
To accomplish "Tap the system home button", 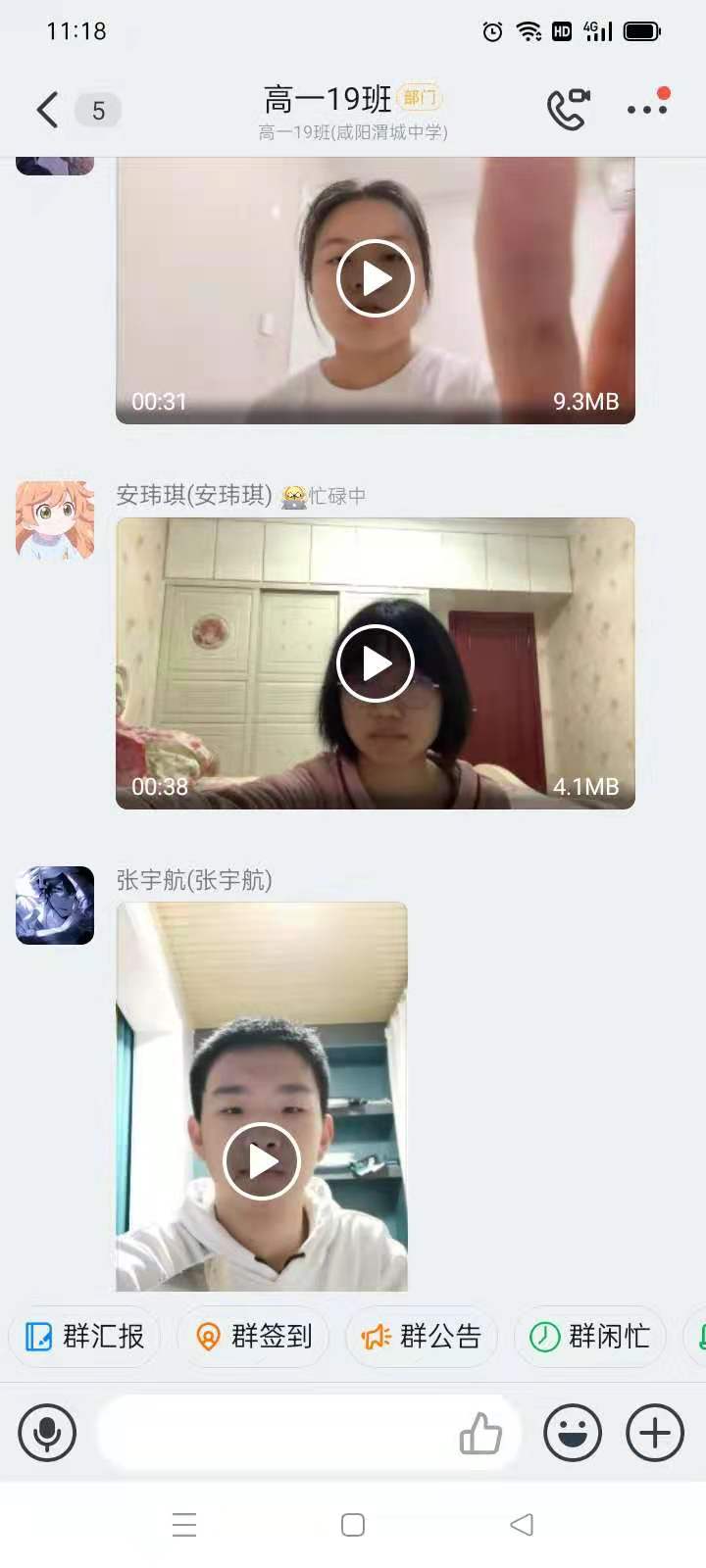I will click(353, 1525).
